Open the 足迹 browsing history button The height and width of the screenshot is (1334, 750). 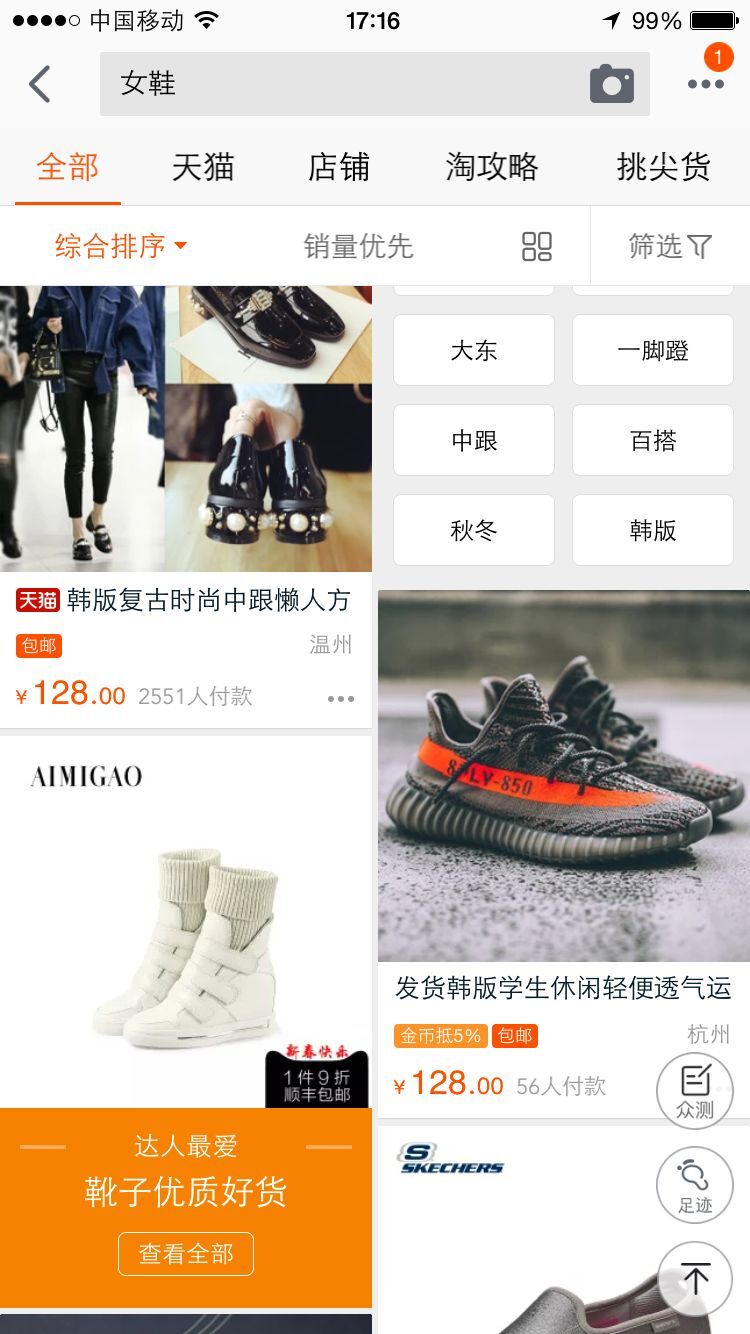(695, 1185)
